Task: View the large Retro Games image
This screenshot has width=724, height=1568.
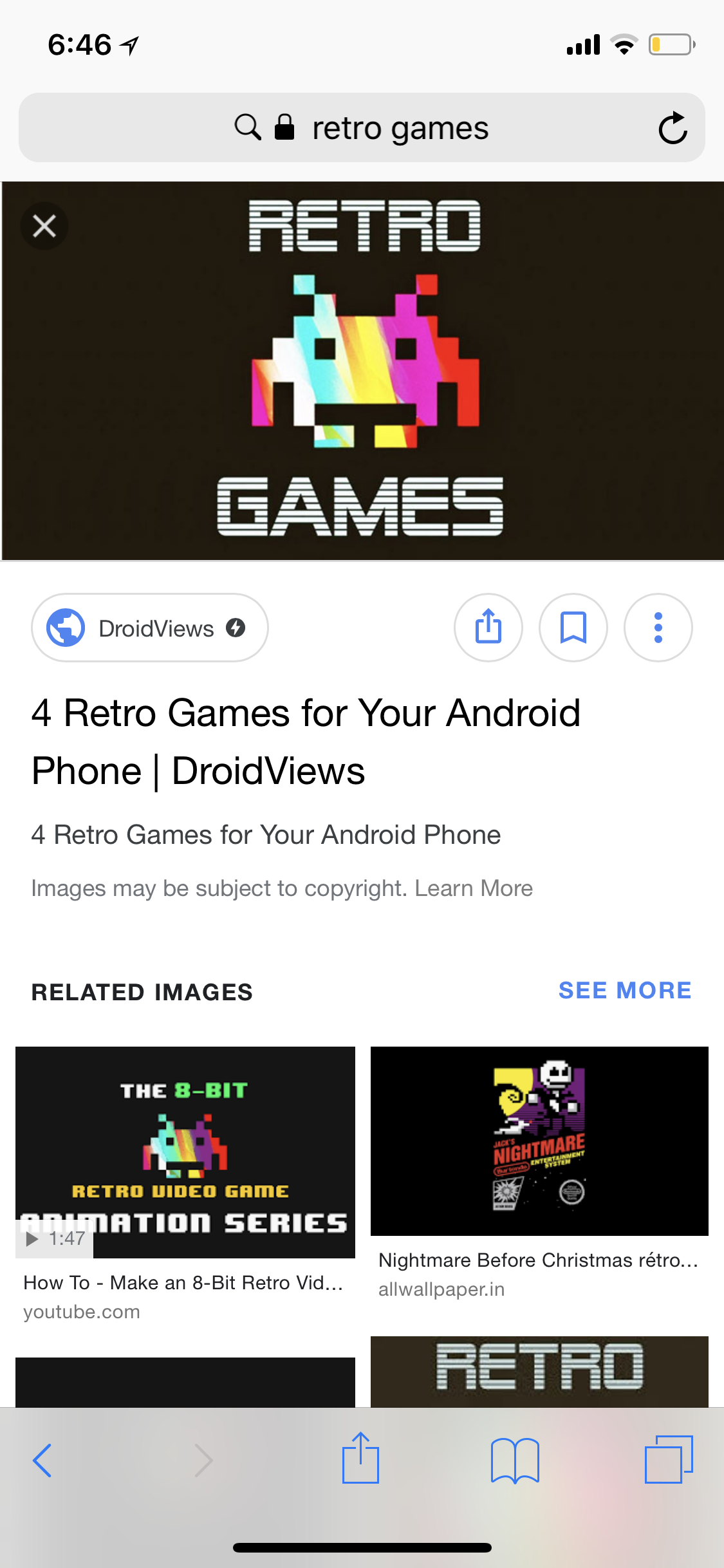Action: pos(362,371)
